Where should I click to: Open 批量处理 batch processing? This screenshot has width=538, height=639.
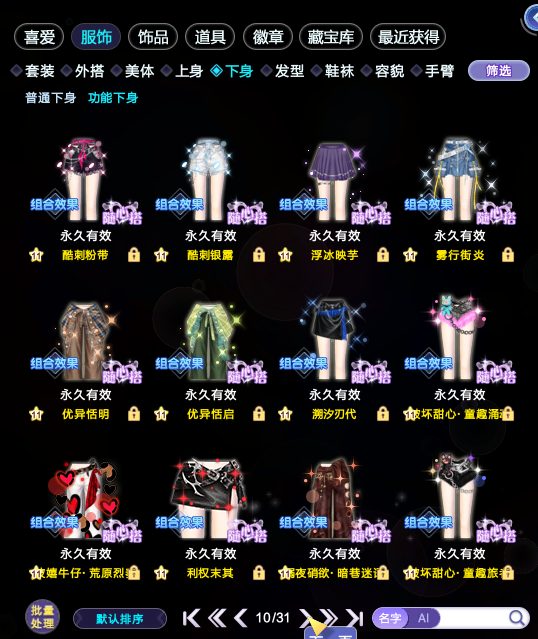point(42,617)
